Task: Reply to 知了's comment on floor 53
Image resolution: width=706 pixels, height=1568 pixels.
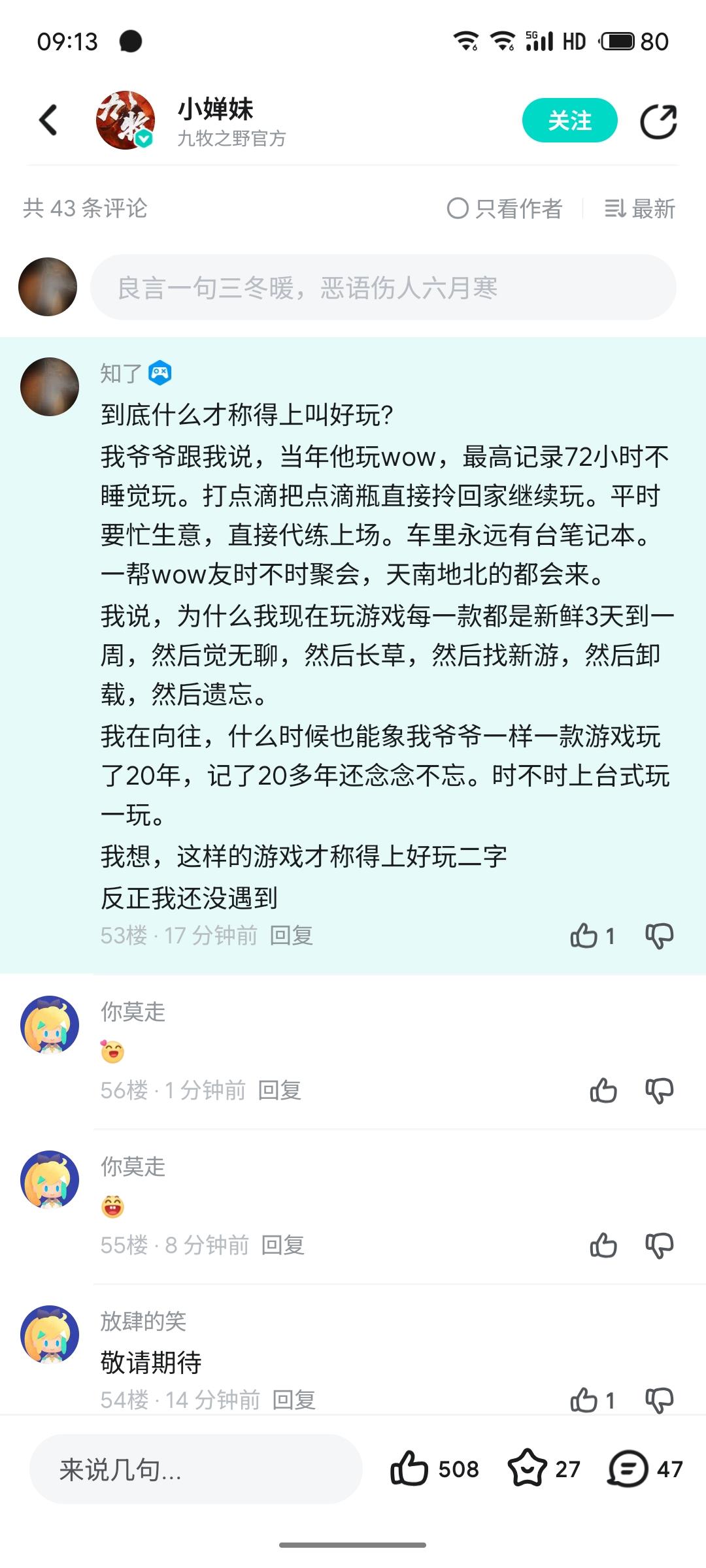Action: point(292,936)
